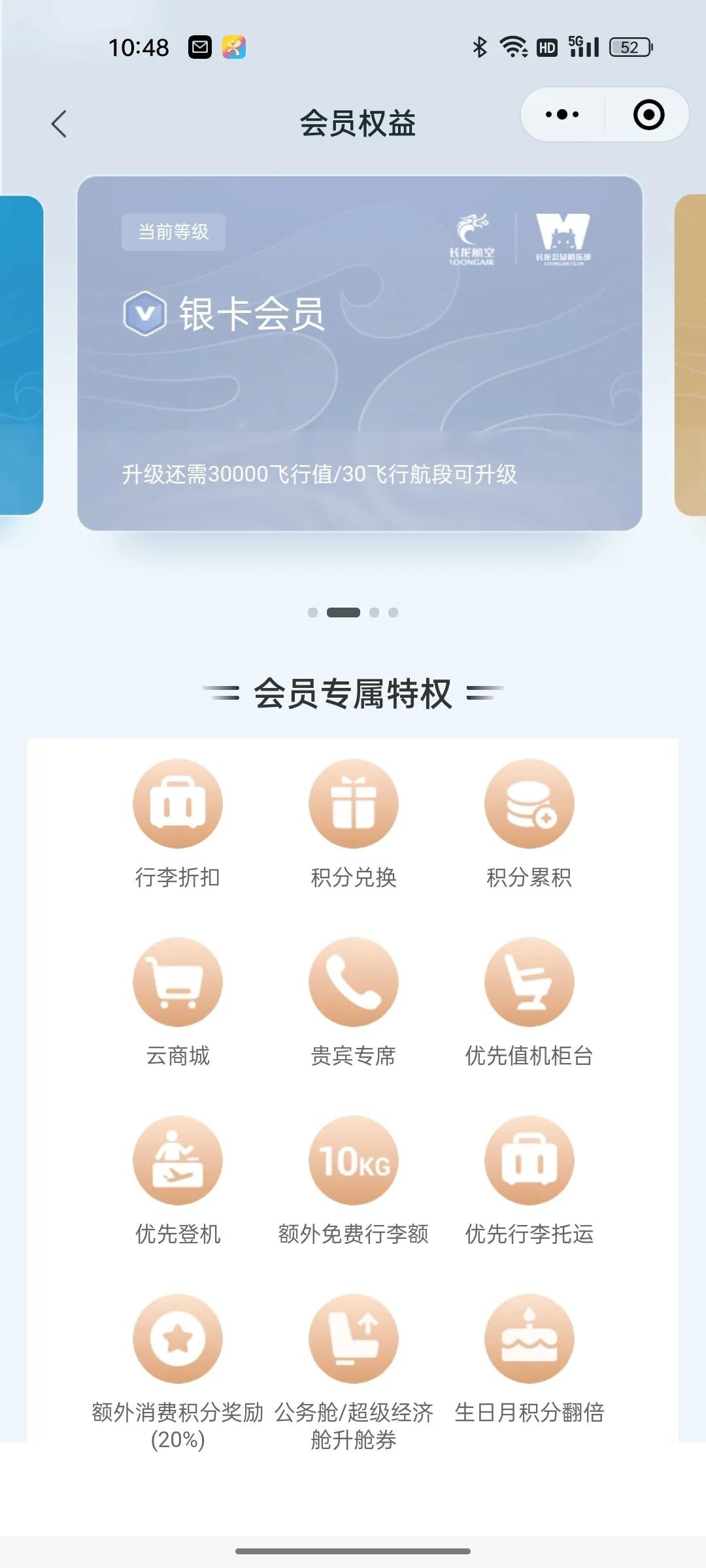Check 额外免费行李额 10KG privilege
The image size is (706, 1568).
click(354, 1160)
